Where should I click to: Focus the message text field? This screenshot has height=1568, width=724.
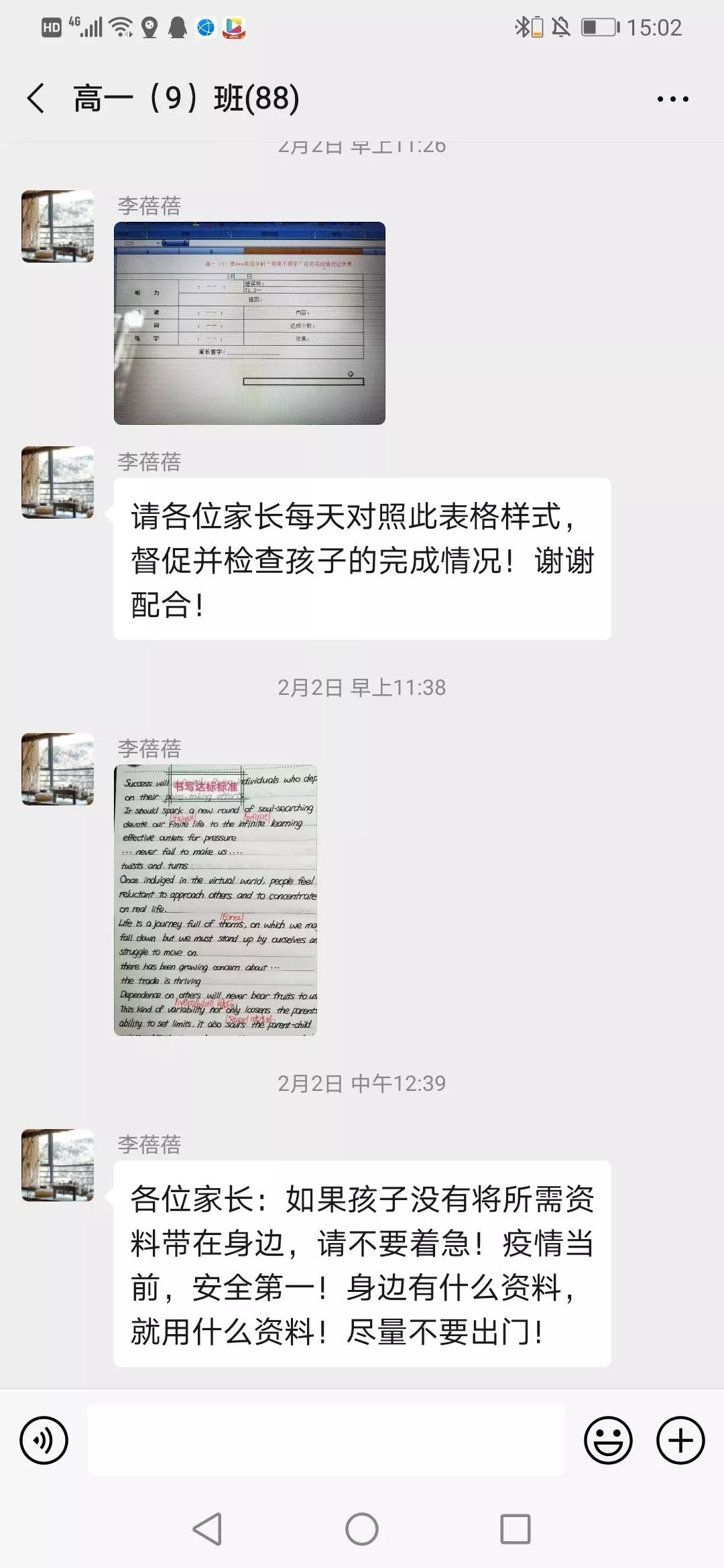tap(326, 1439)
